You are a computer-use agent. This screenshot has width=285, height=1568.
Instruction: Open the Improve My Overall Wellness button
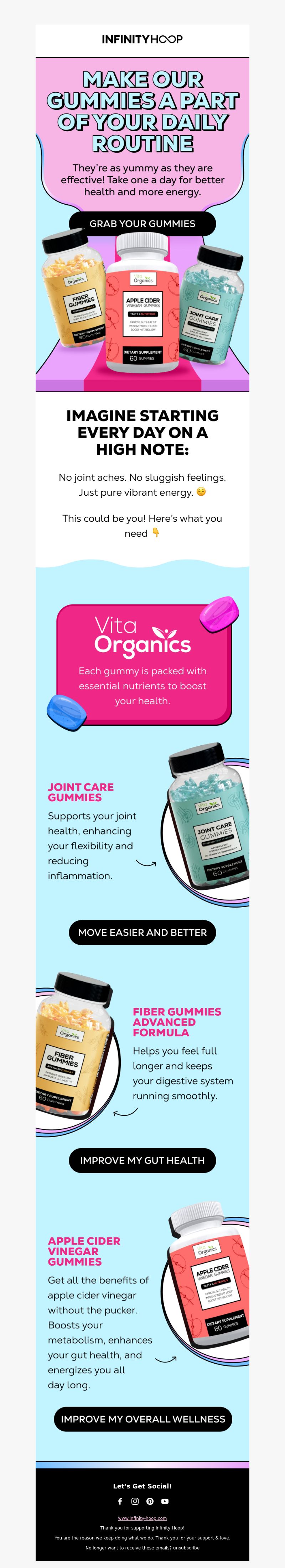142,1419
